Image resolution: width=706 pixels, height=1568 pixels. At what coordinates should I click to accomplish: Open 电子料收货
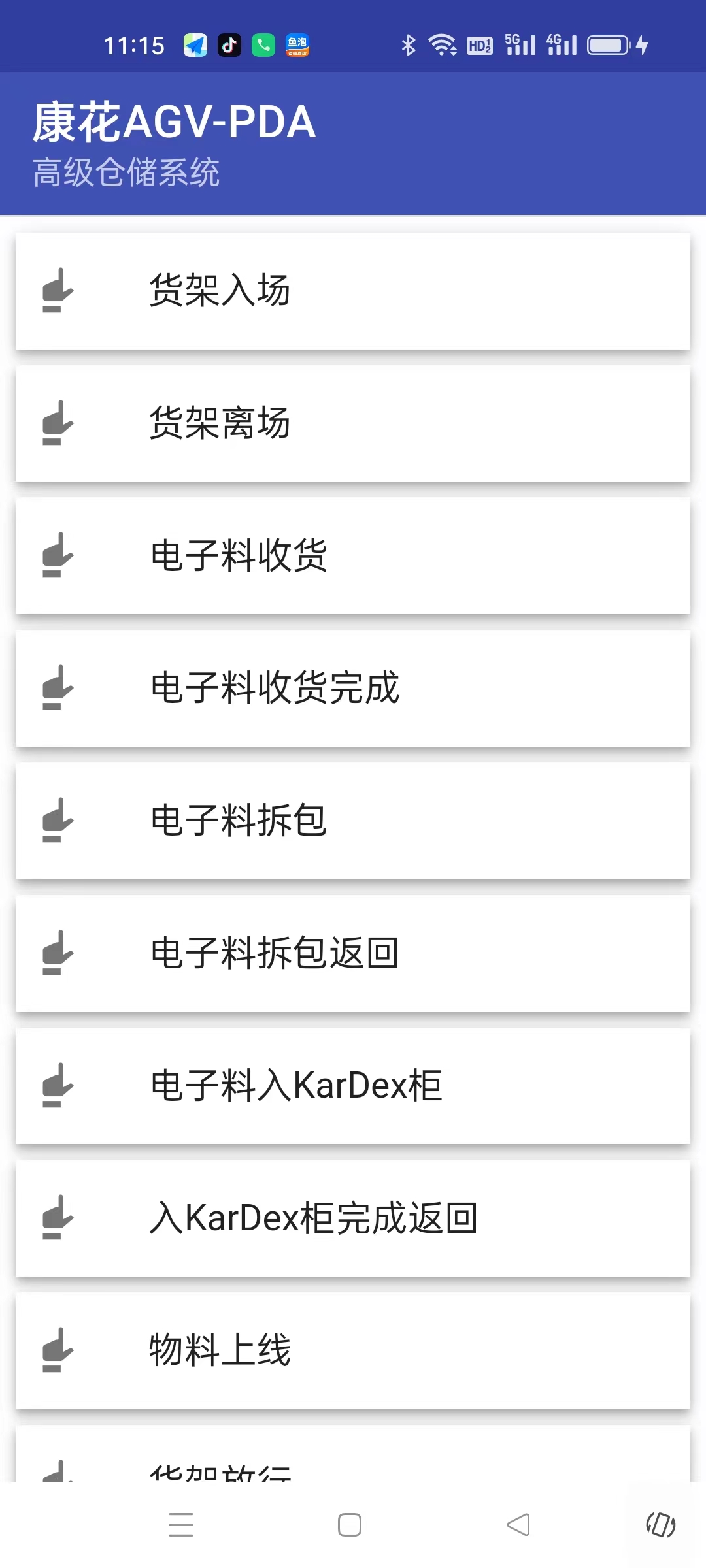coord(353,556)
